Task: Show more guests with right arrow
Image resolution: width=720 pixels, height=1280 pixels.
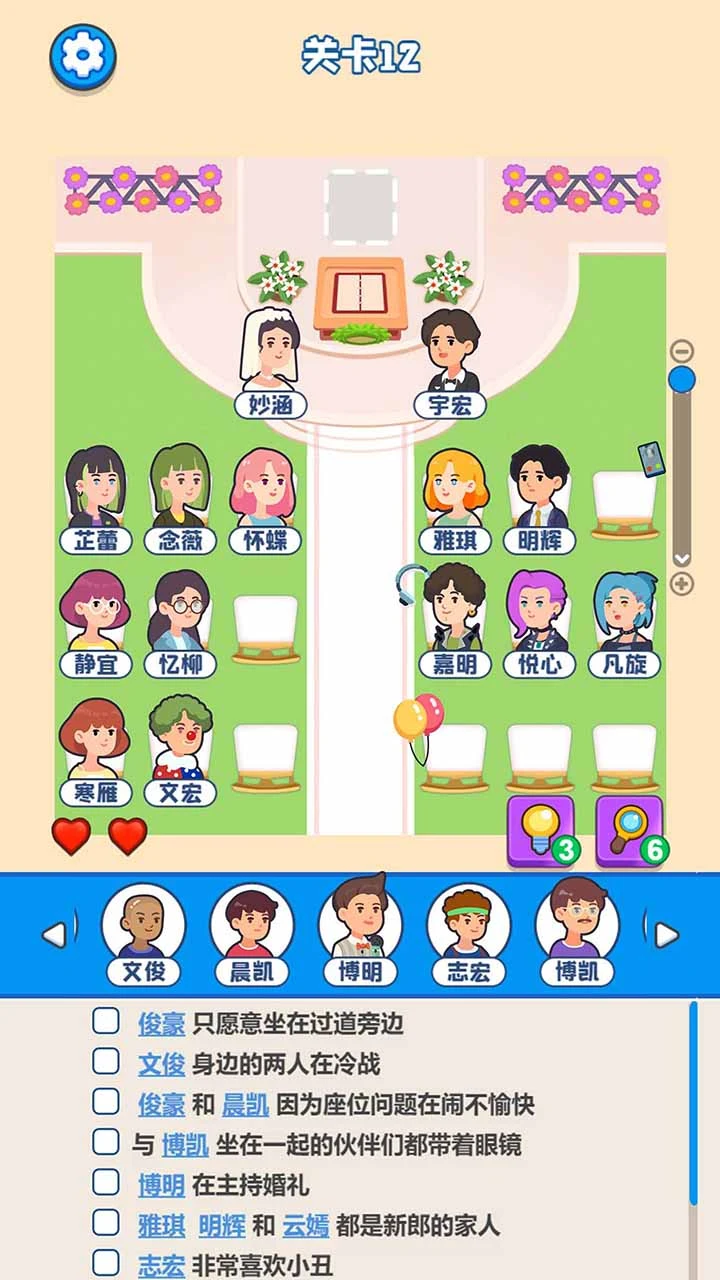Action: click(x=666, y=935)
